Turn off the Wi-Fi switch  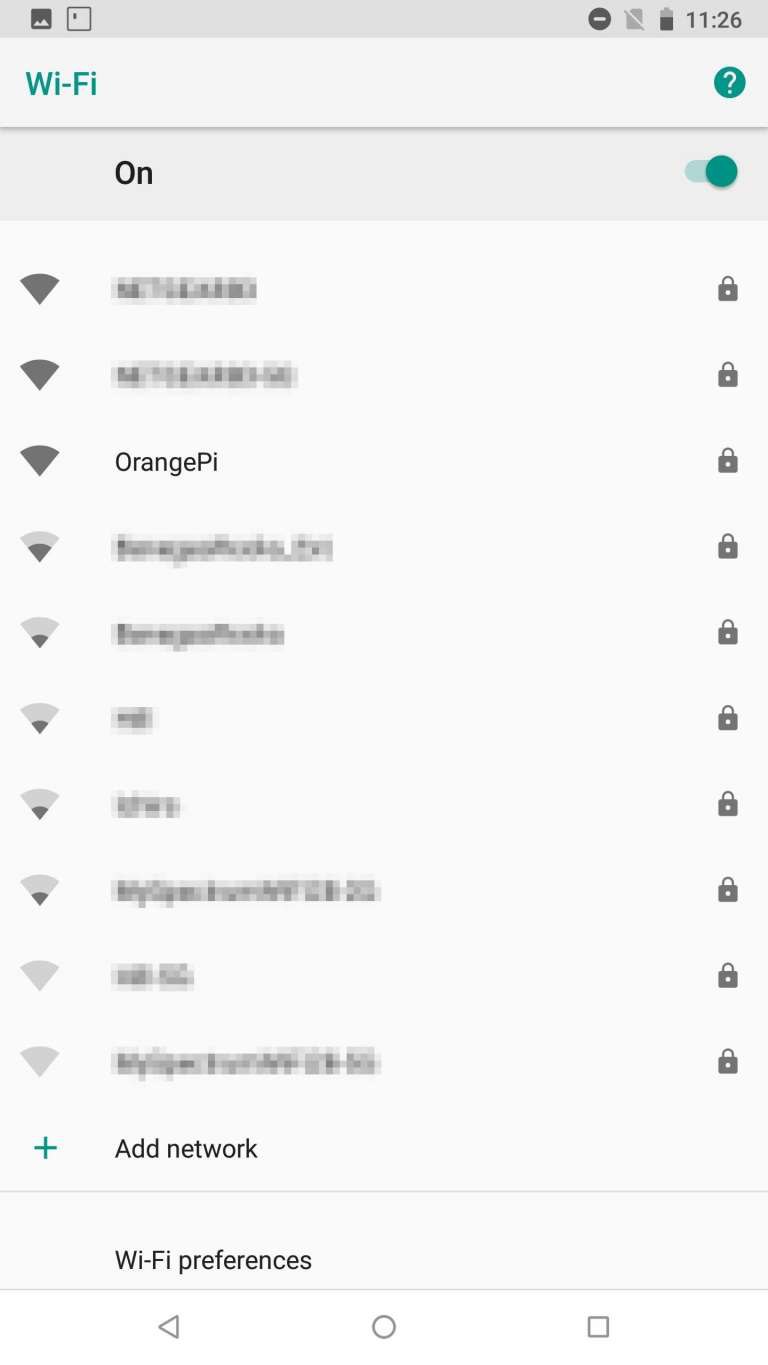coord(711,172)
